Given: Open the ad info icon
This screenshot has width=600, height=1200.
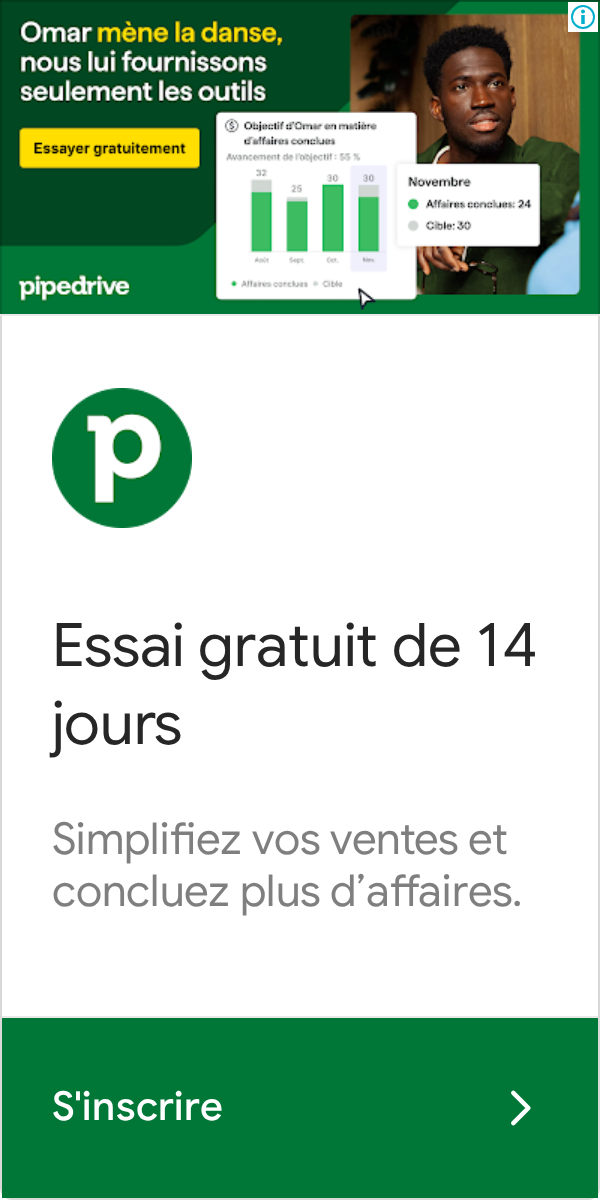Looking at the screenshot, I should point(582,16).
